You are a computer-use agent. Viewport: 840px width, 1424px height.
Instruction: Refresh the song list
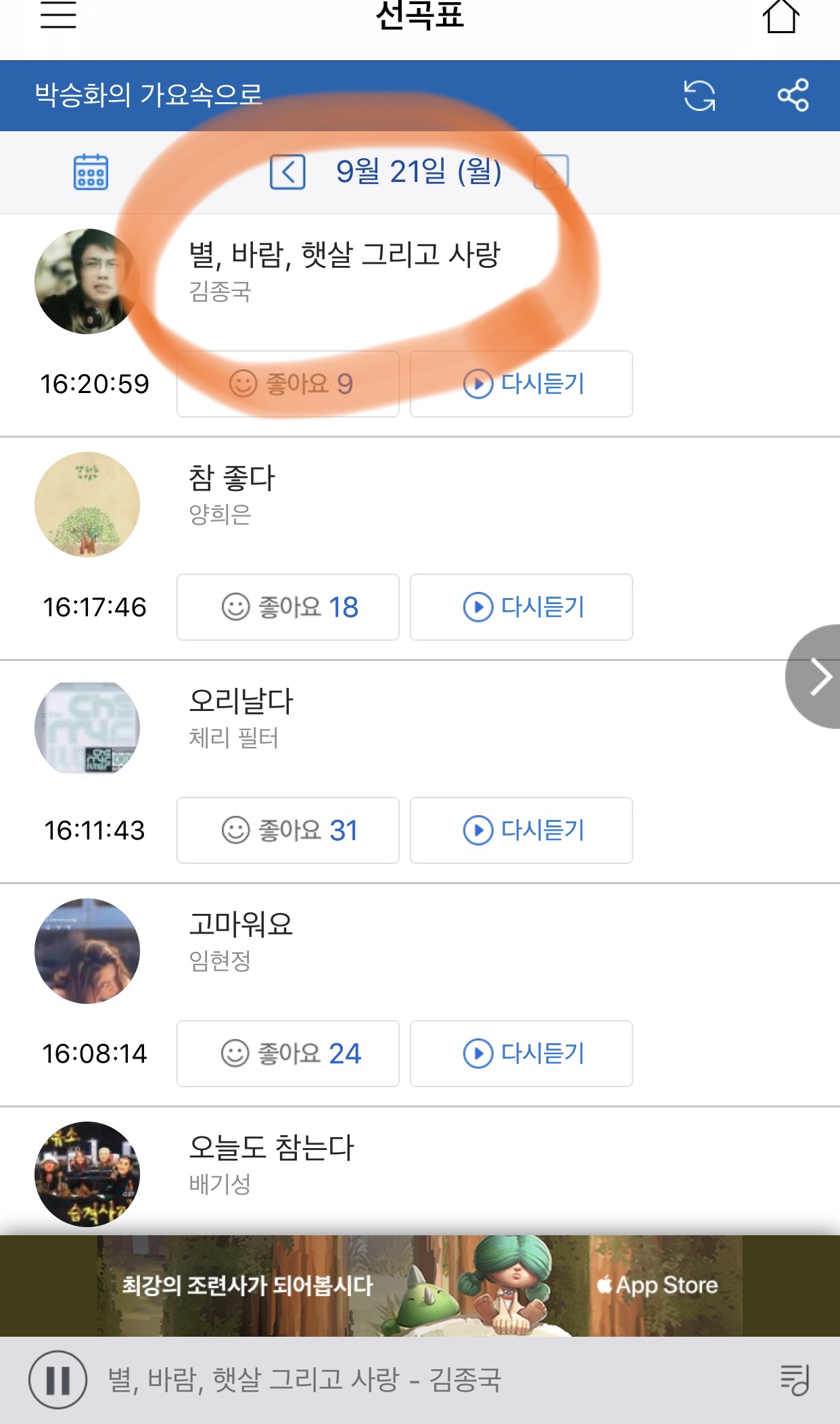click(x=699, y=95)
